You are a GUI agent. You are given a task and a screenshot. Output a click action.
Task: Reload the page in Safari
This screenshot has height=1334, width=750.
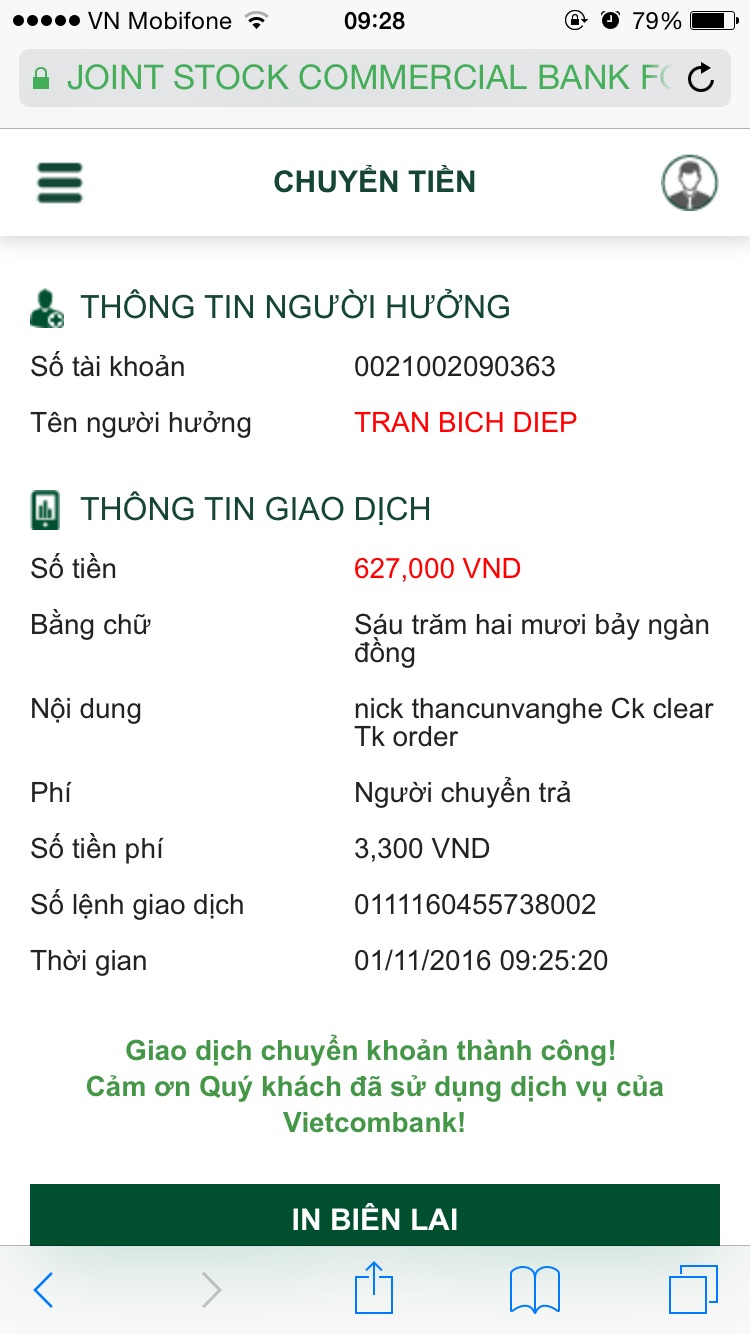pos(702,78)
